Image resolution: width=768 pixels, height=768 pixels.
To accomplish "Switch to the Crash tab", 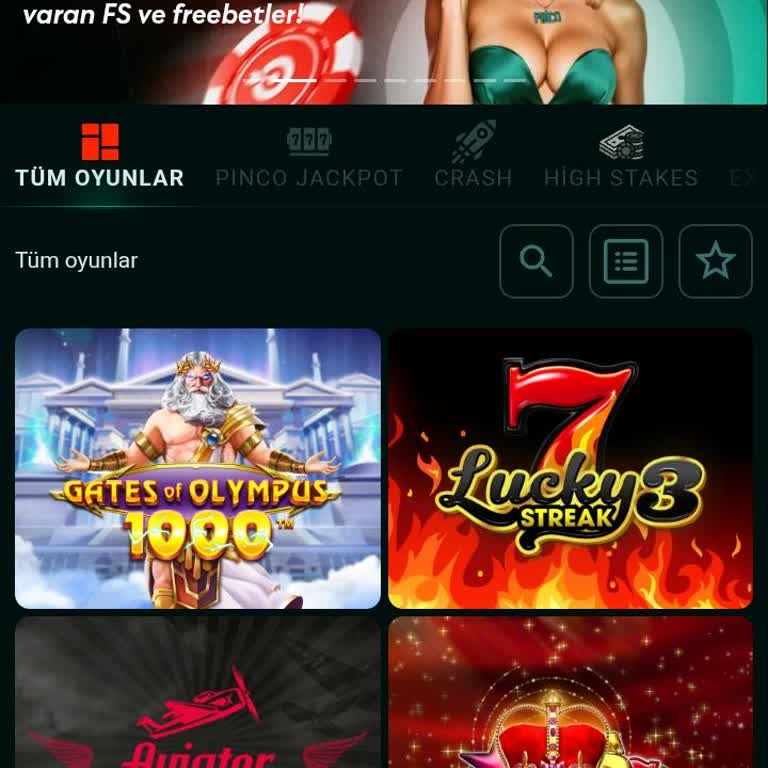I will click(473, 158).
